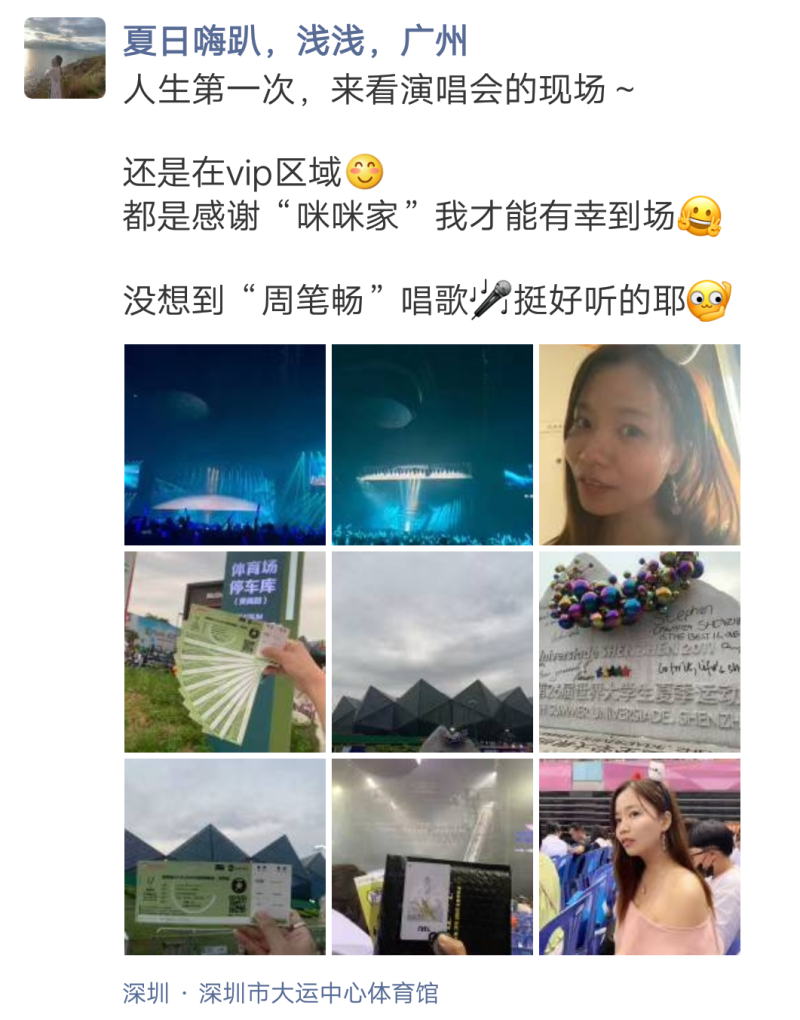Image resolution: width=800 pixels, height=1020 pixels.
Task: Open the last photo in the stadium seats
Action: click(x=639, y=856)
